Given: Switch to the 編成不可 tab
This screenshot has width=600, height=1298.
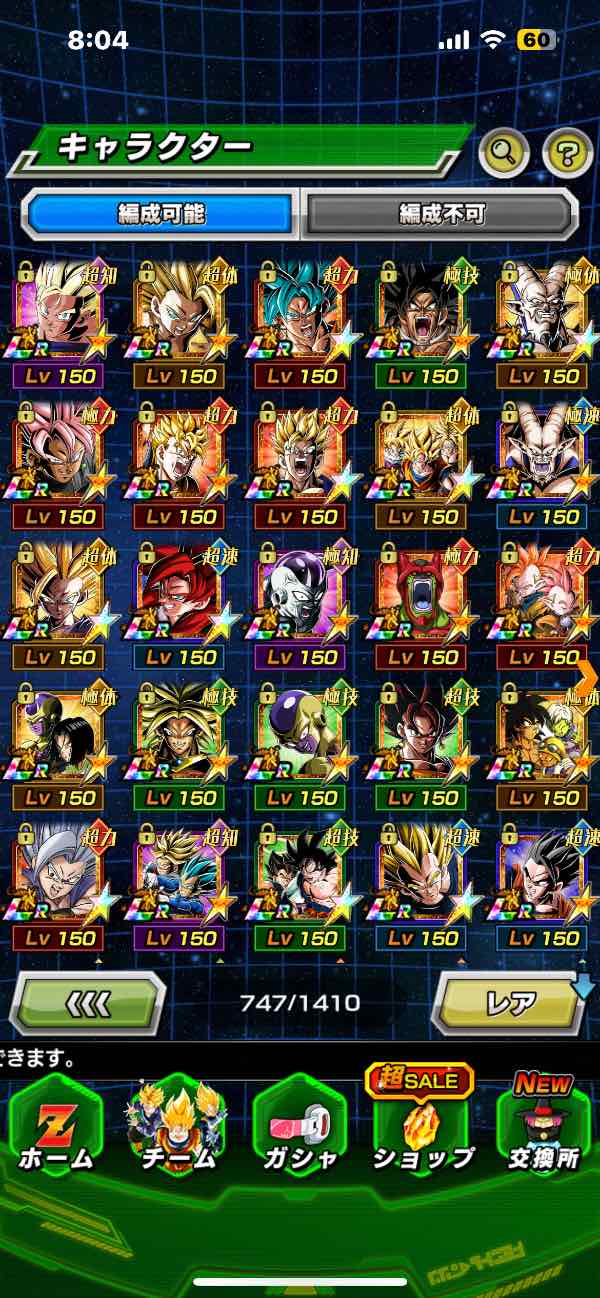Looking at the screenshot, I should click(441, 214).
